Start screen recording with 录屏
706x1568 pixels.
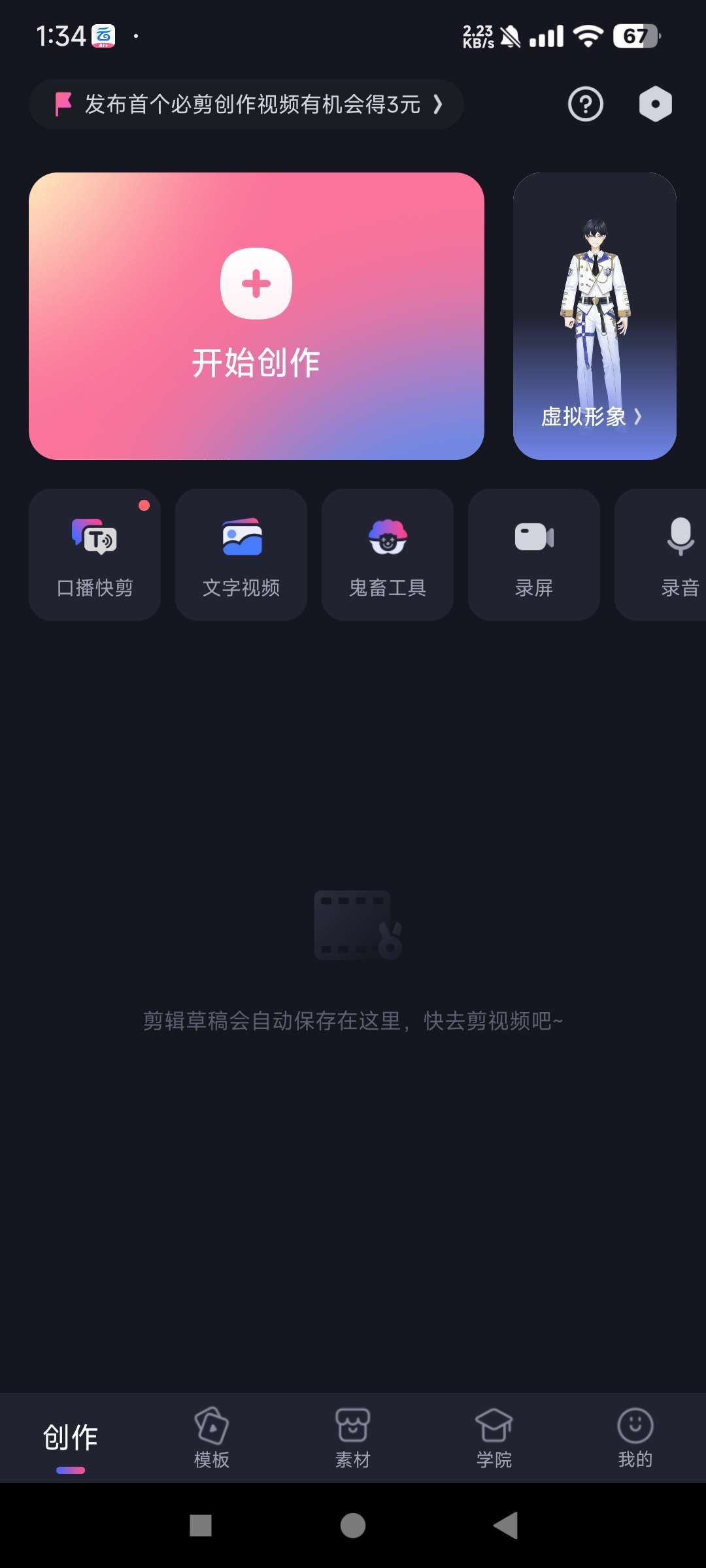pyautogui.click(x=534, y=555)
